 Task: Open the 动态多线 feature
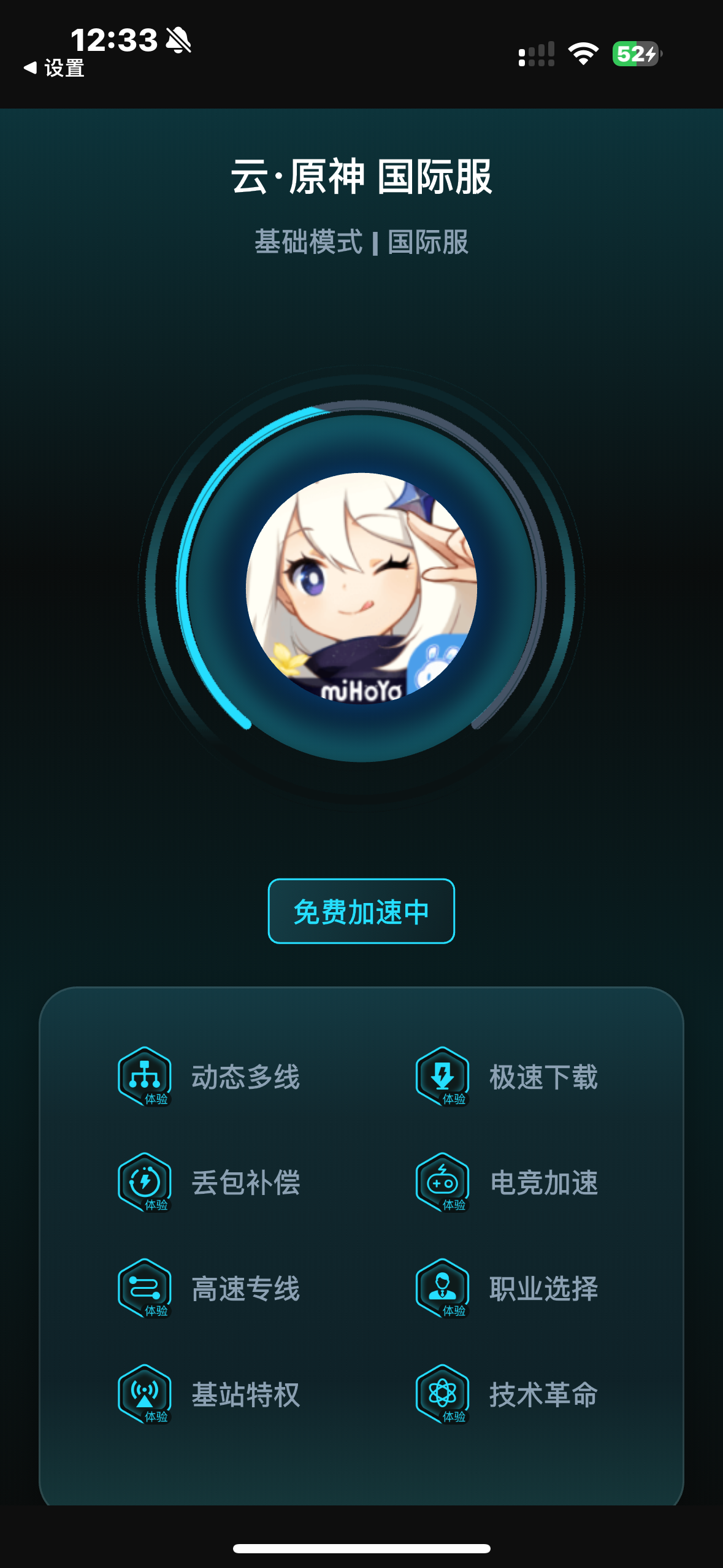tap(208, 1077)
